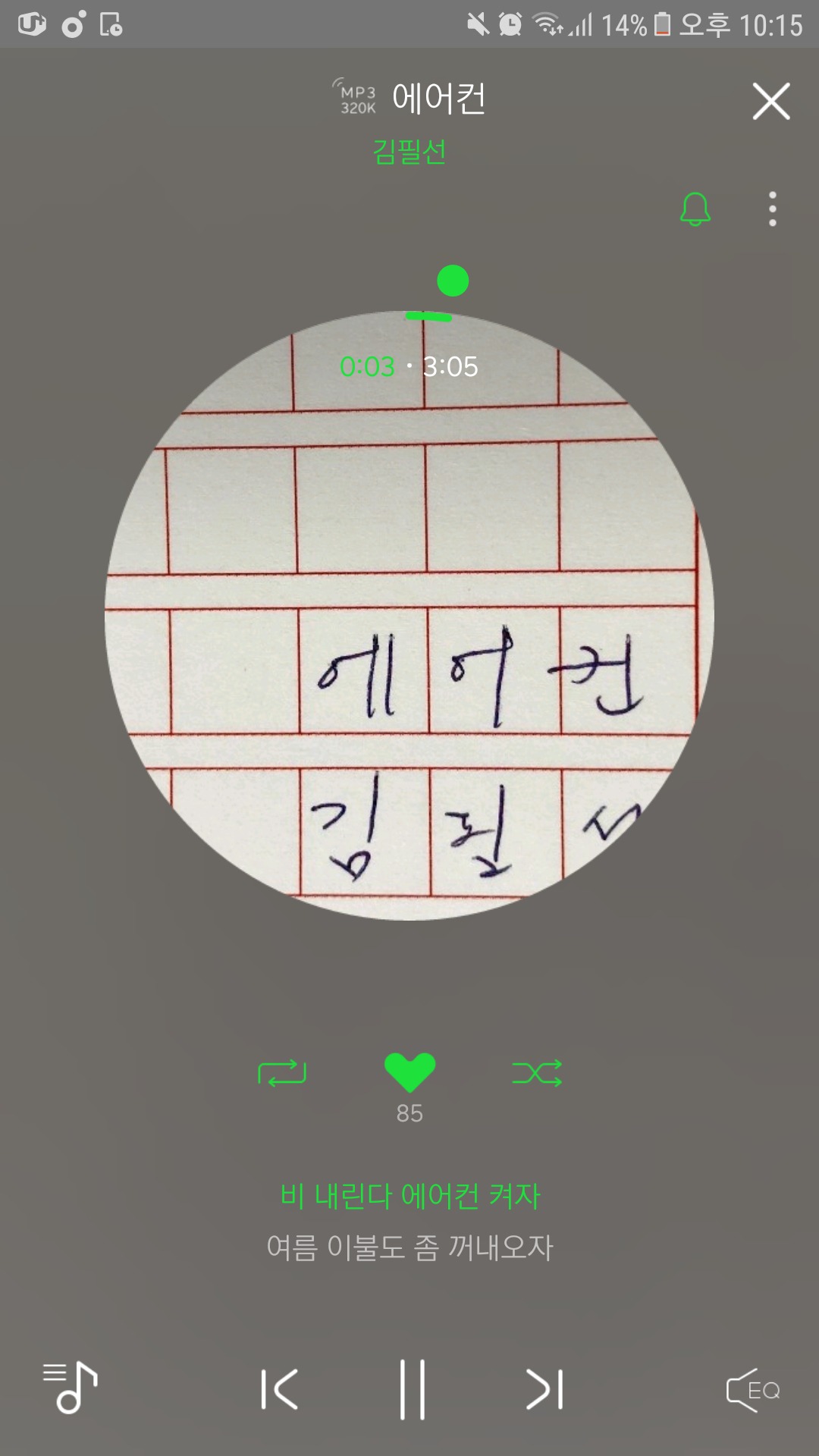This screenshot has height=1456, width=819.
Task: Open the current playlist
Action: coord(71,1388)
